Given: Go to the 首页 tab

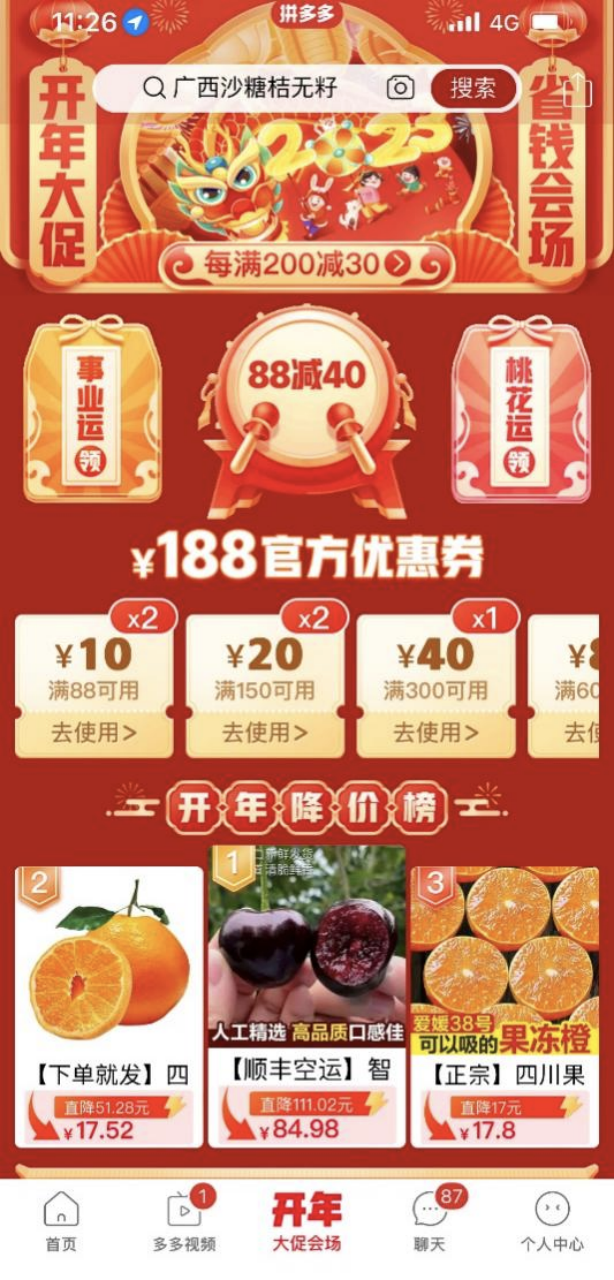Looking at the screenshot, I should tap(61, 1222).
